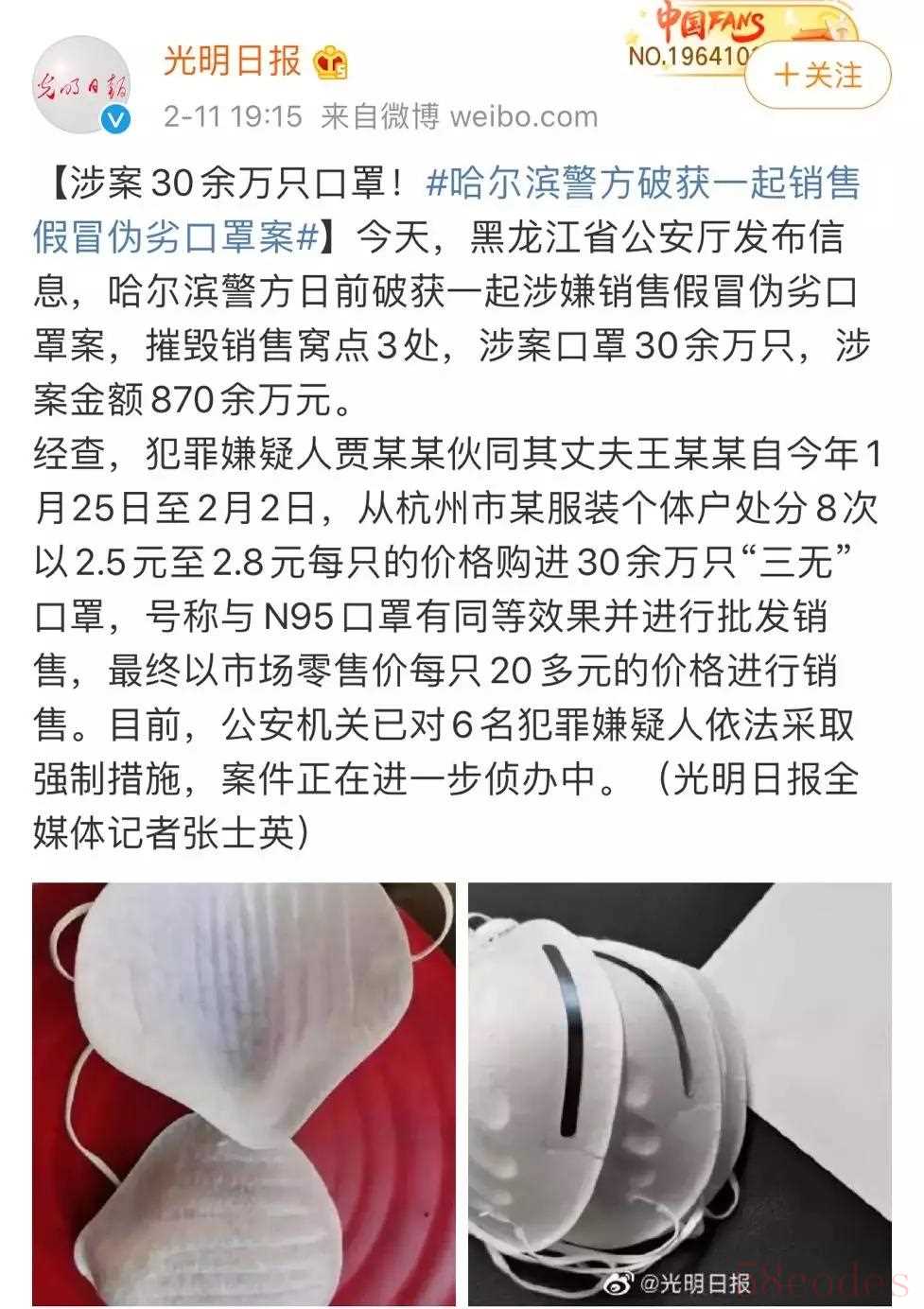The image size is (924, 1309).
Task: Open the 光明日报 account name
Action: (233, 61)
